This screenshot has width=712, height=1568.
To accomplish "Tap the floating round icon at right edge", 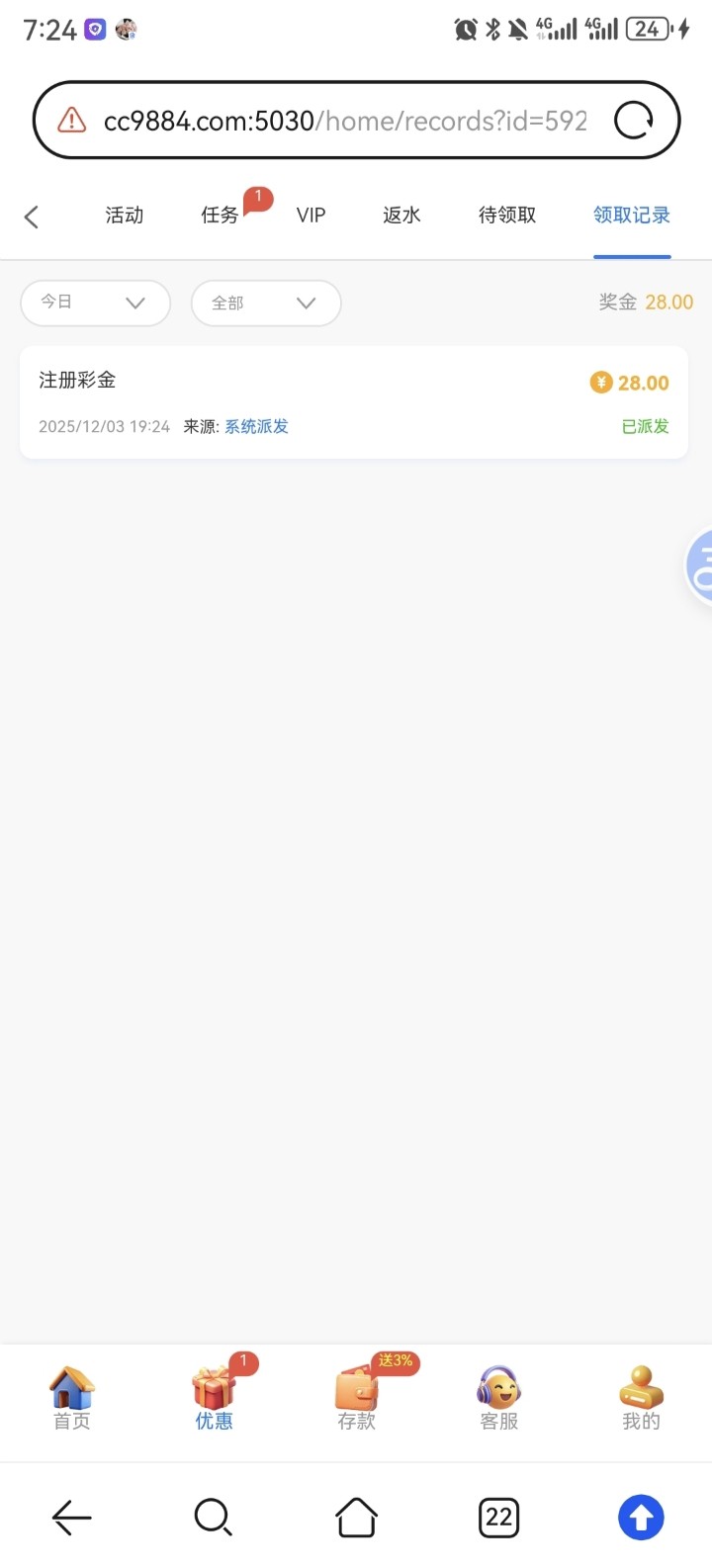I will click(x=699, y=566).
